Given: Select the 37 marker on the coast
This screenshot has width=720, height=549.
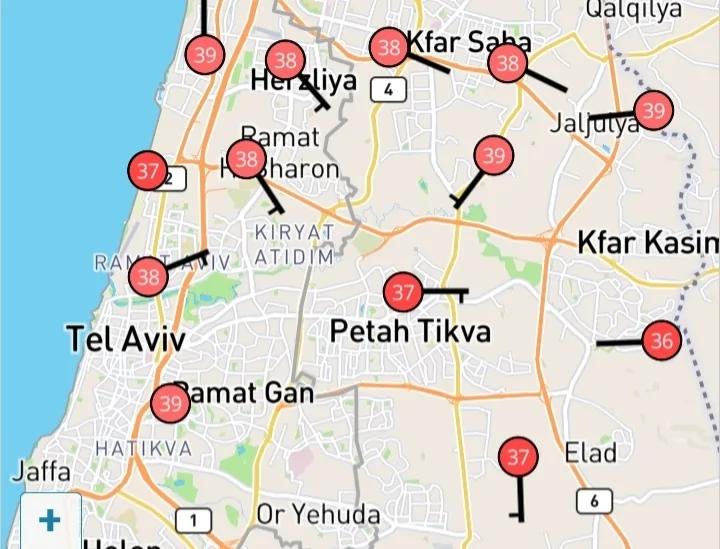Looking at the screenshot, I should tap(148, 171).
